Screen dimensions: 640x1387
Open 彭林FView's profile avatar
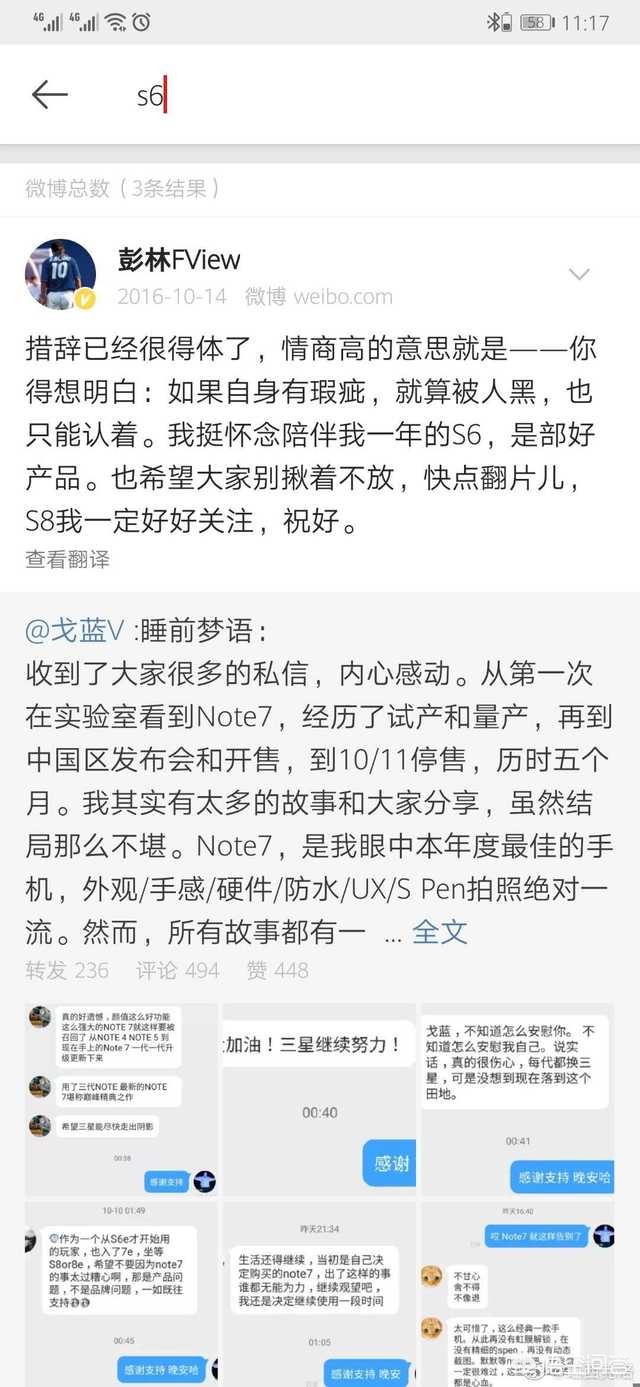pos(60,274)
